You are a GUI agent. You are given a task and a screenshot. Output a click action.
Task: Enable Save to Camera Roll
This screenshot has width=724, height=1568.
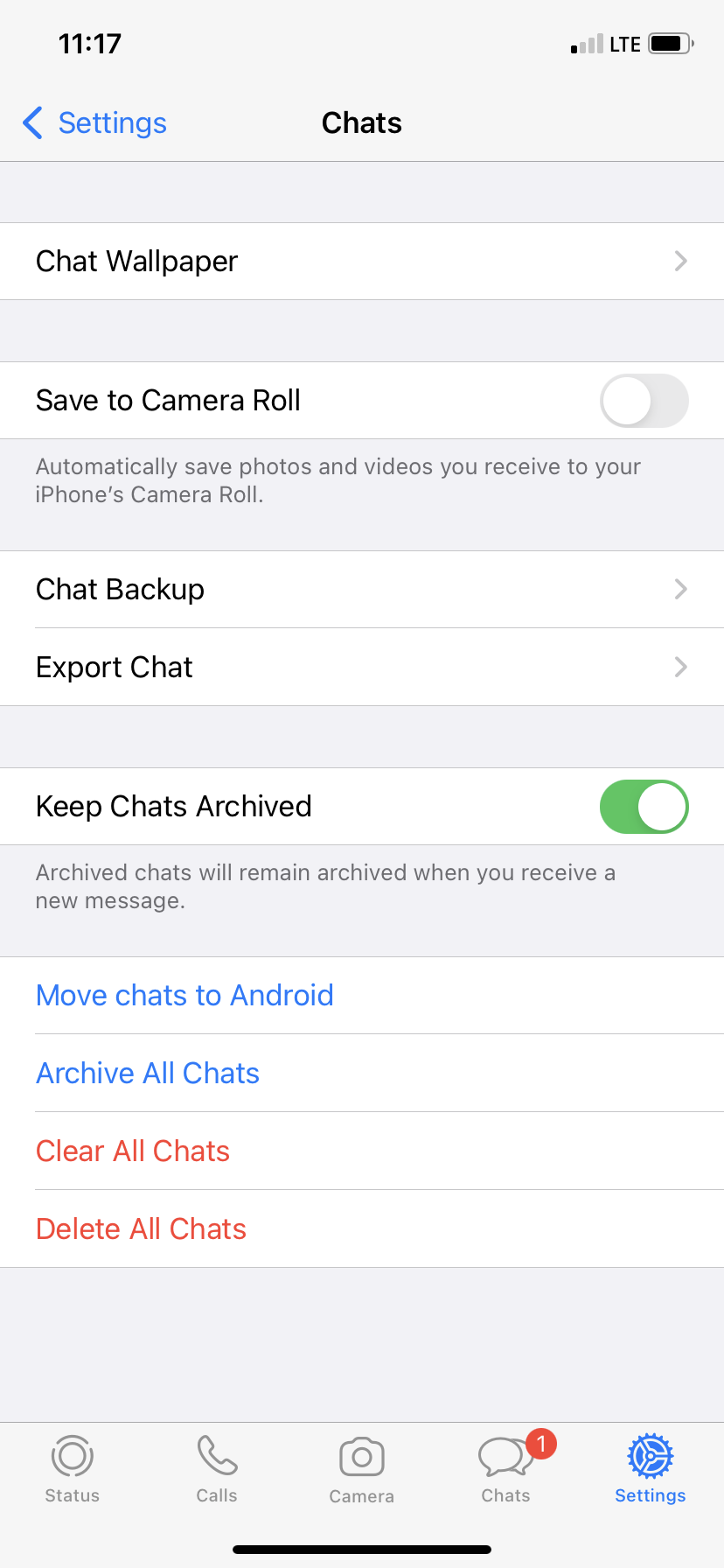coord(644,401)
